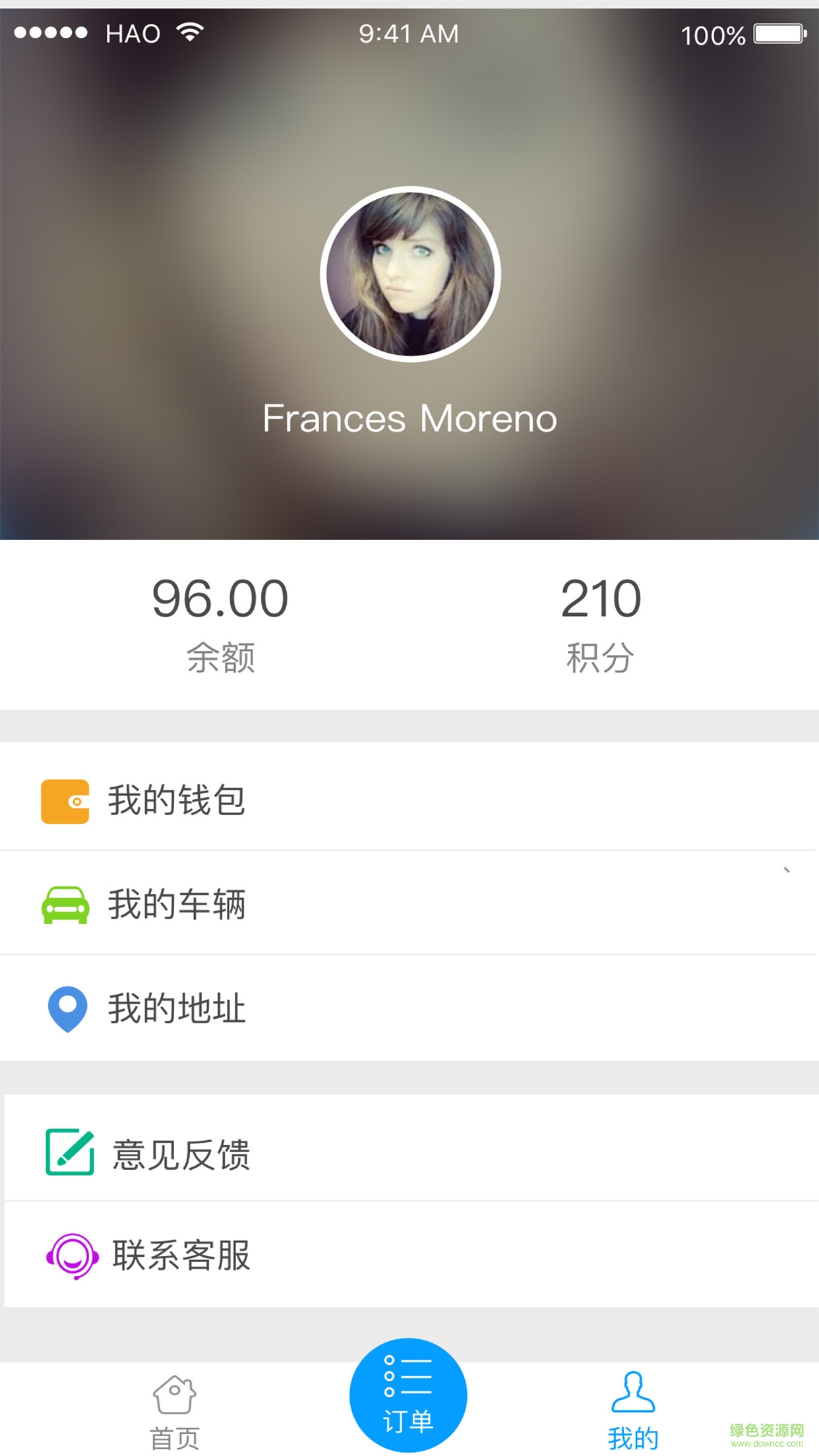Open the wallet icon beside 我的钱包
The width and height of the screenshot is (819, 1456).
click(x=65, y=800)
